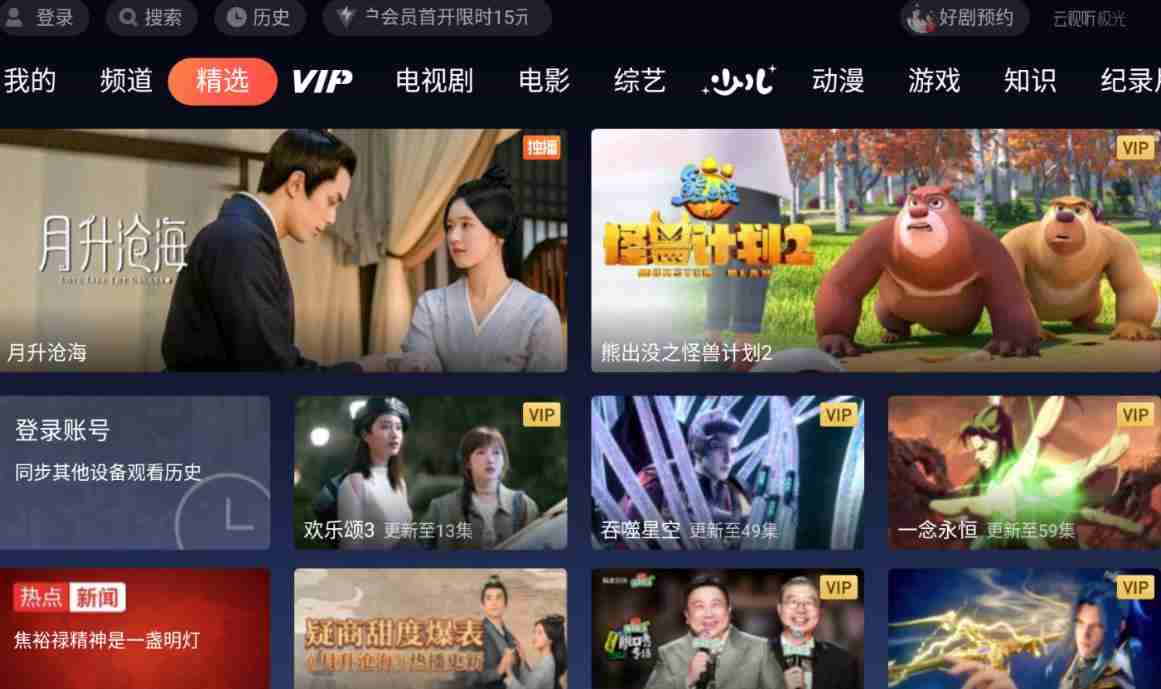The width and height of the screenshot is (1161, 689).
Task: Tap the 登录 login button
Action: pos(42,17)
